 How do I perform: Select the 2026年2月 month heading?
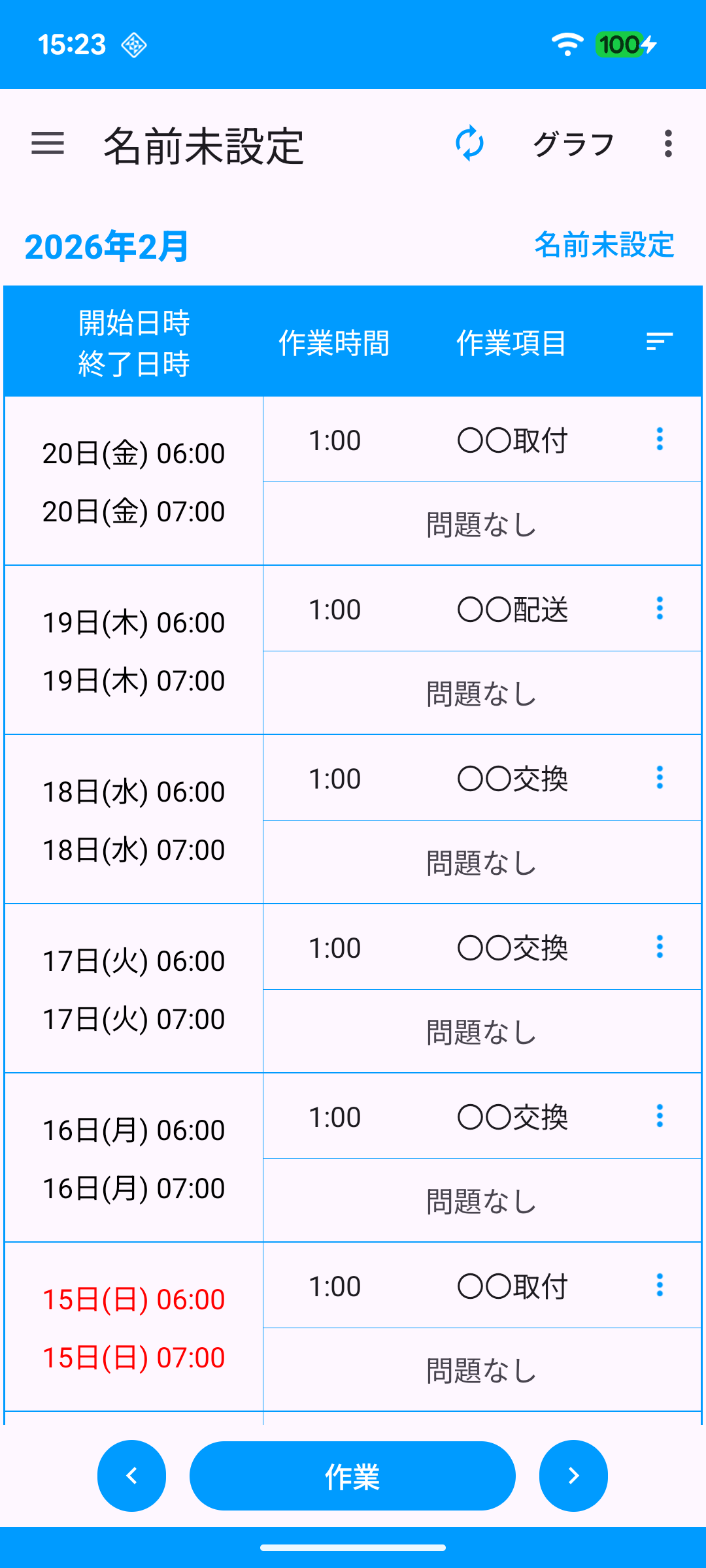[x=107, y=246]
